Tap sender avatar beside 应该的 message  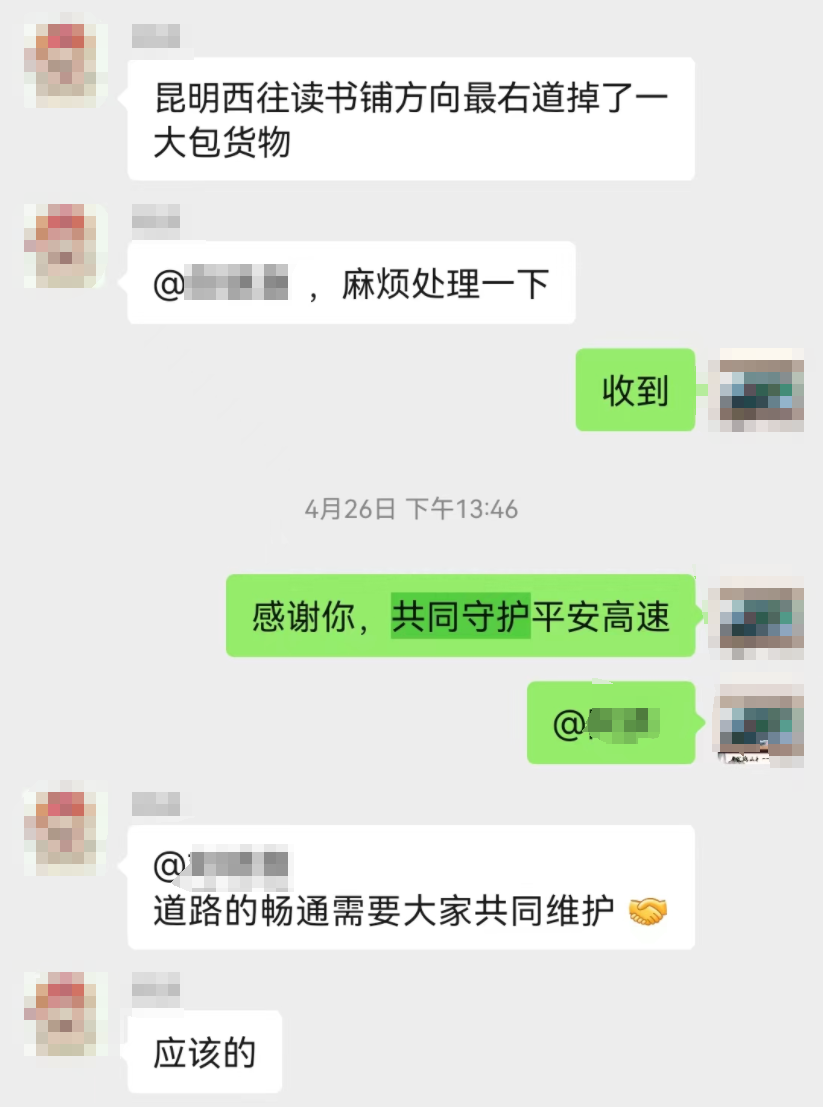pos(65,1013)
